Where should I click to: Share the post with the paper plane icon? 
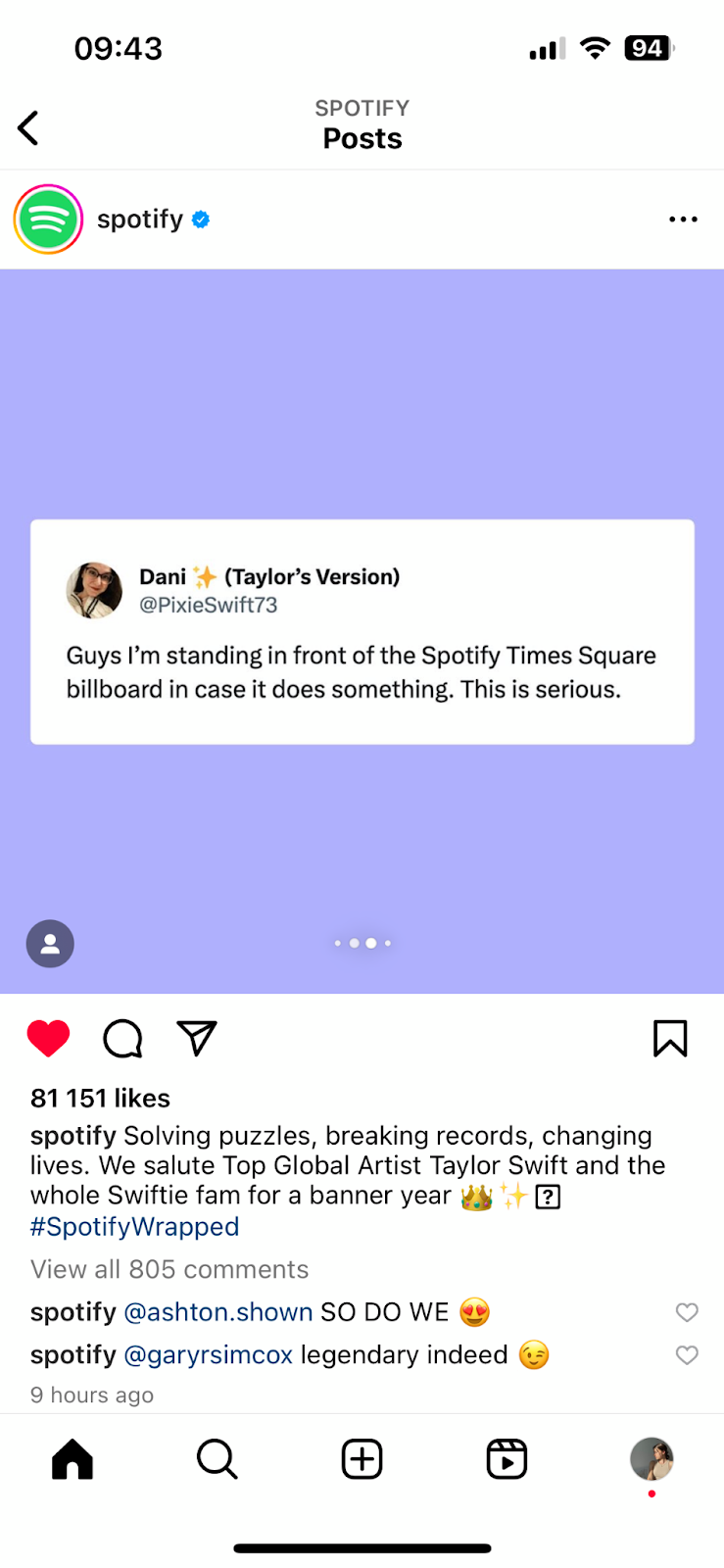click(x=197, y=1039)
